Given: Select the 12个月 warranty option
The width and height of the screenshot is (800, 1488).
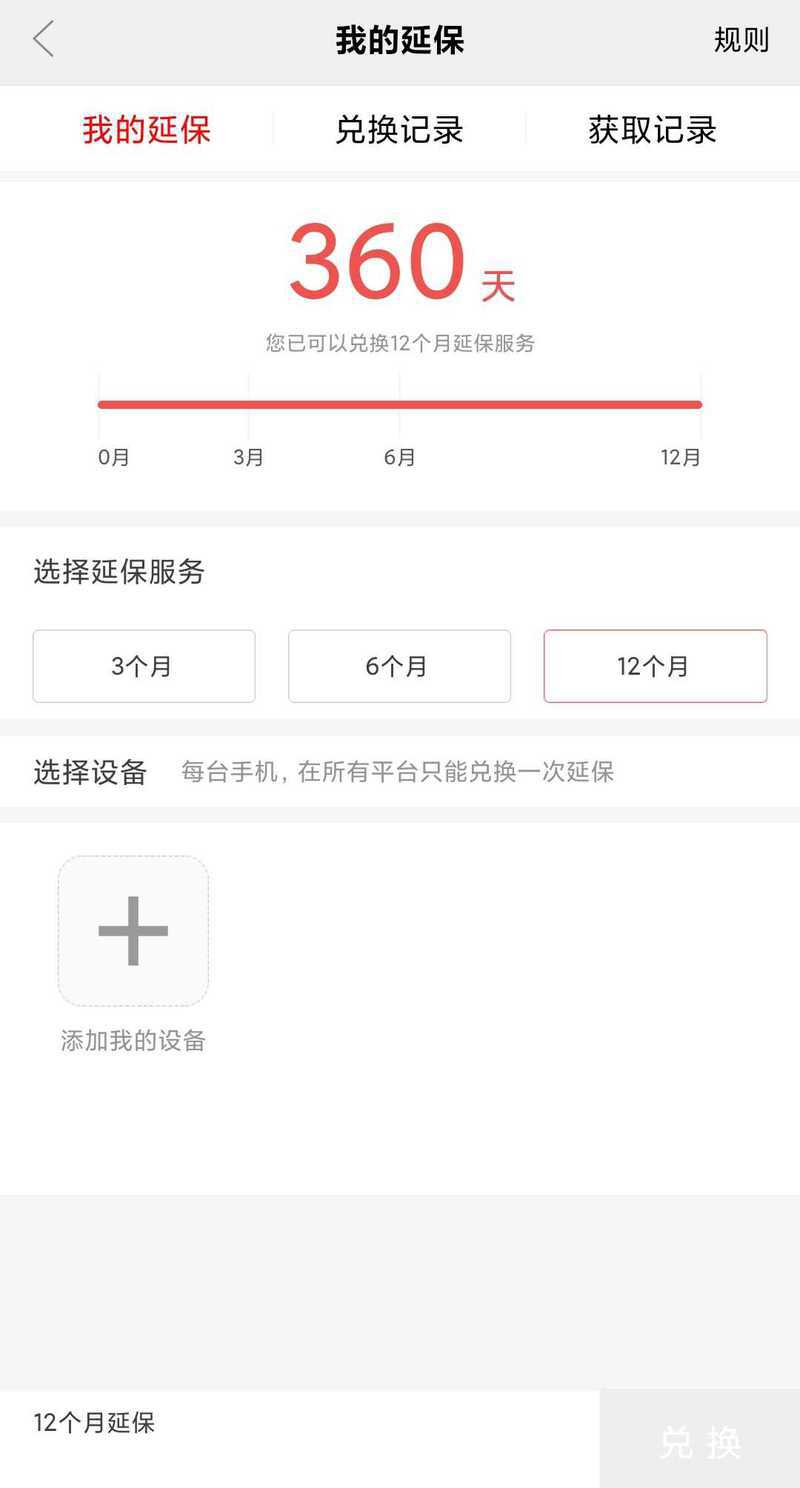Looking at the screenshot, I should tap(655, 666).
